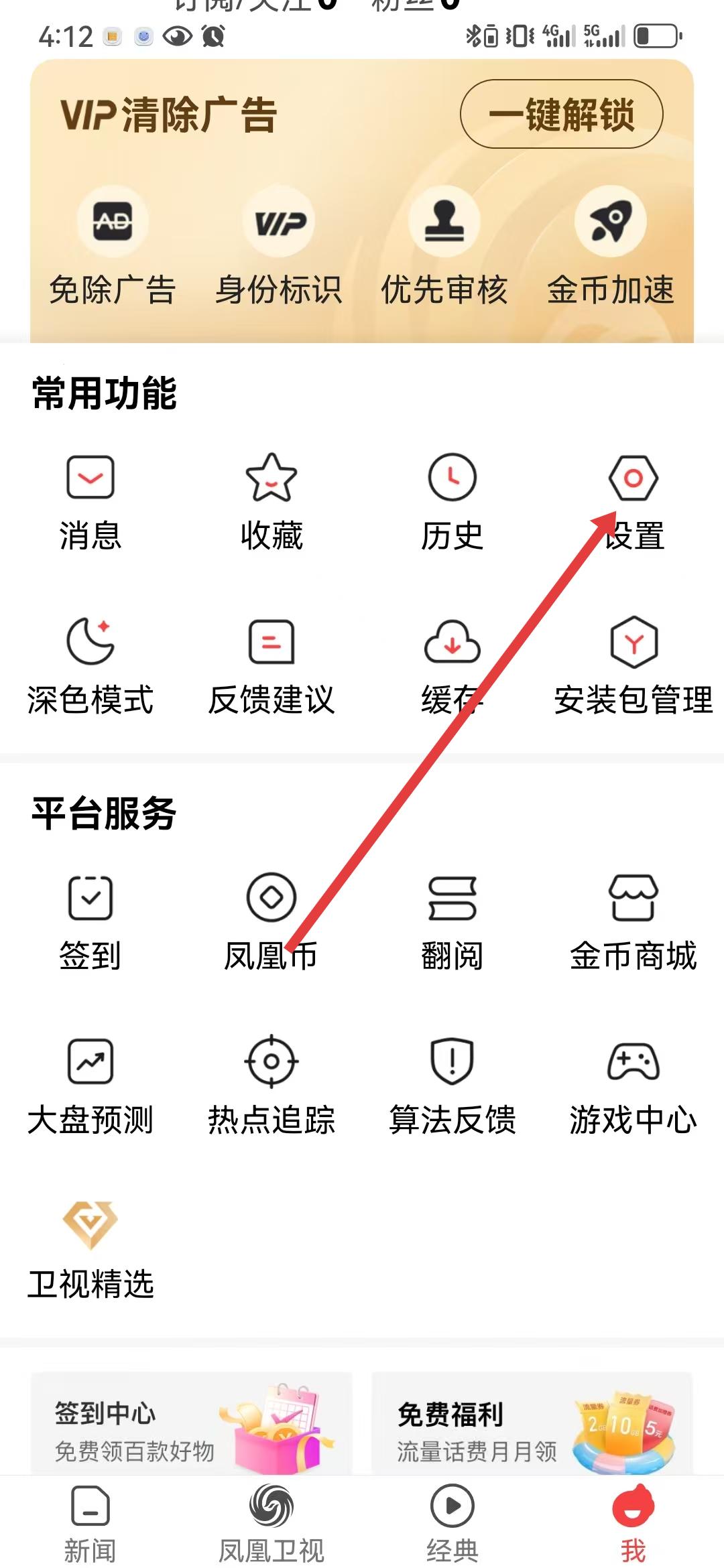
Task: Open 设置 settings
Action: coord(633,499)
